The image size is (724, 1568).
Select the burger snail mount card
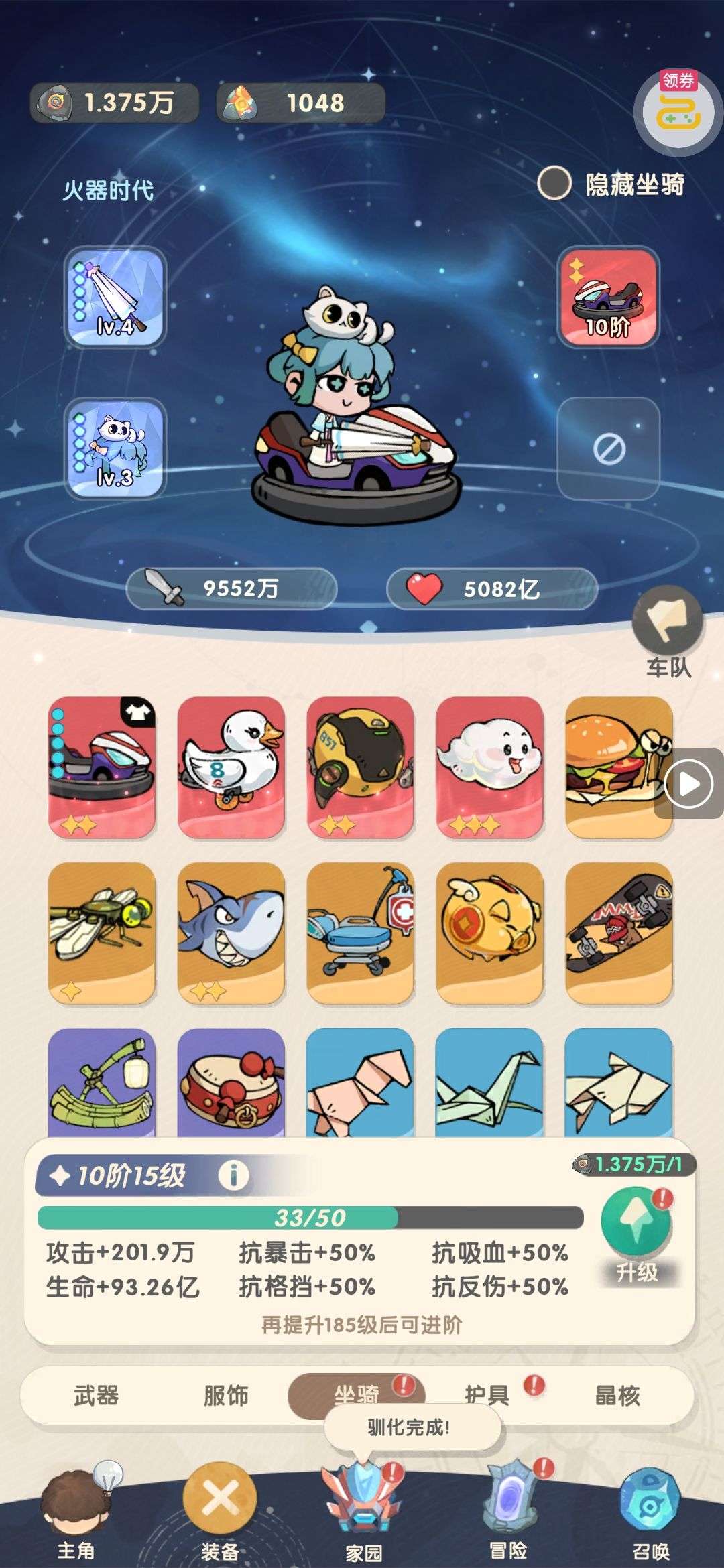click(x=617, y=766)
